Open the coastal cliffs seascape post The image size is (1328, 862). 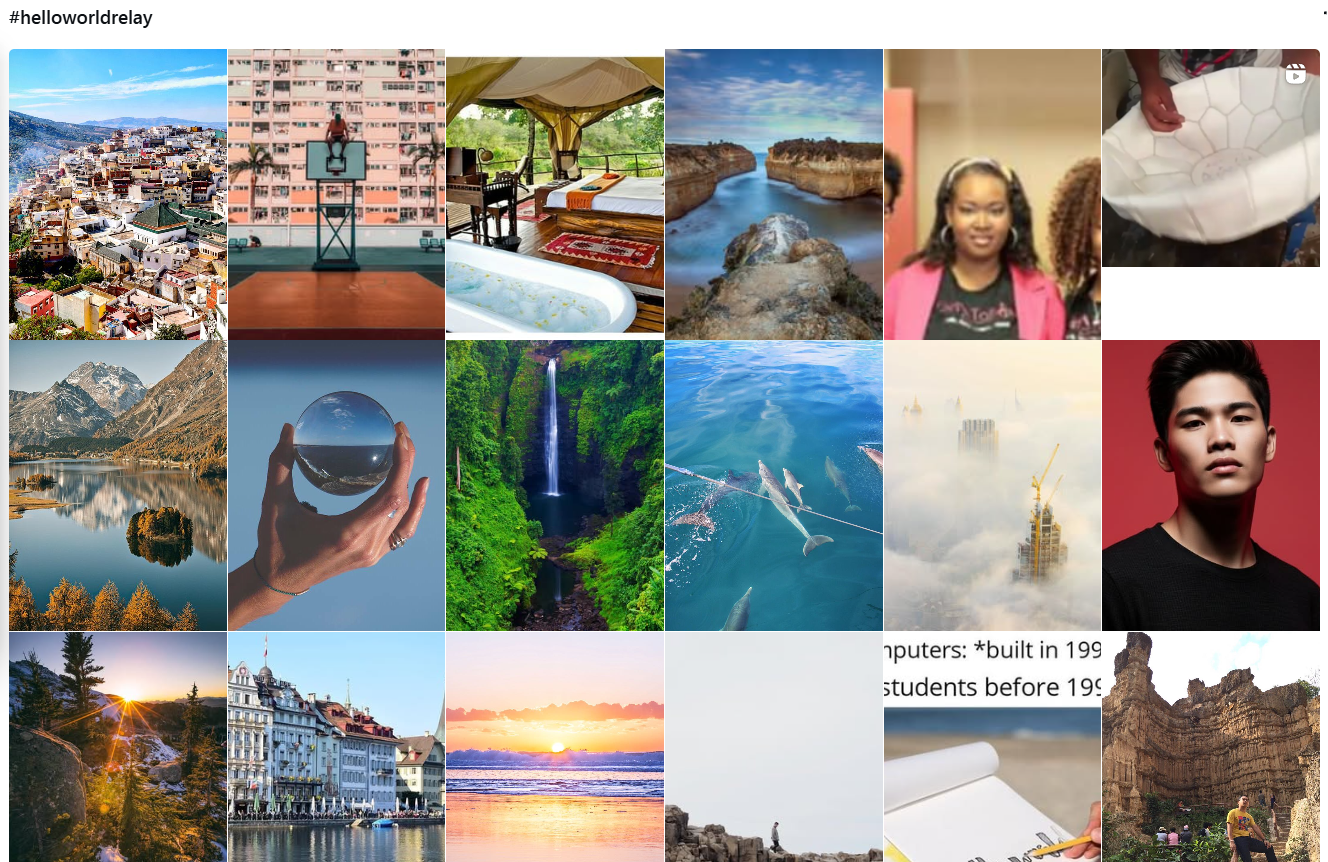tap(773, 194)
